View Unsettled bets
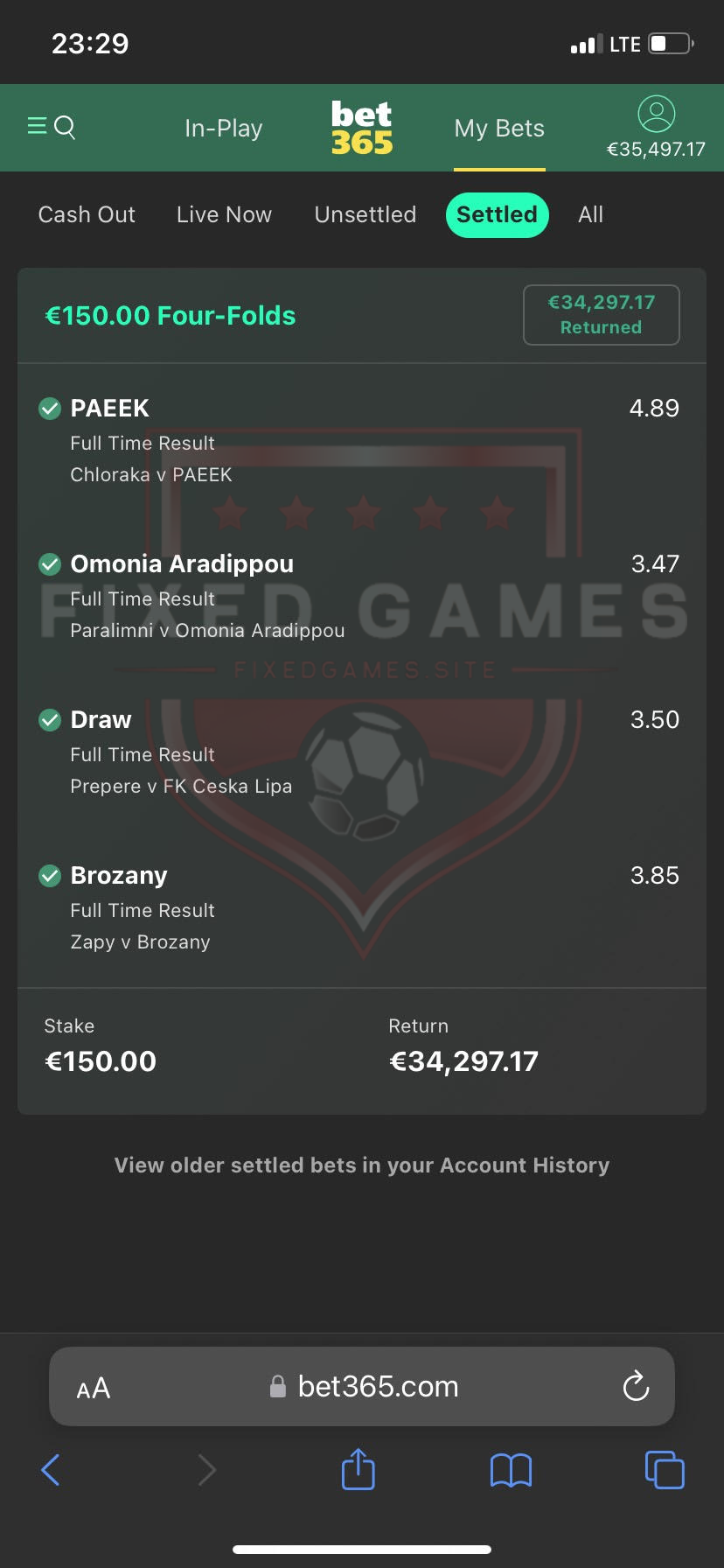 pyautogui.click(x=365, y=214)
